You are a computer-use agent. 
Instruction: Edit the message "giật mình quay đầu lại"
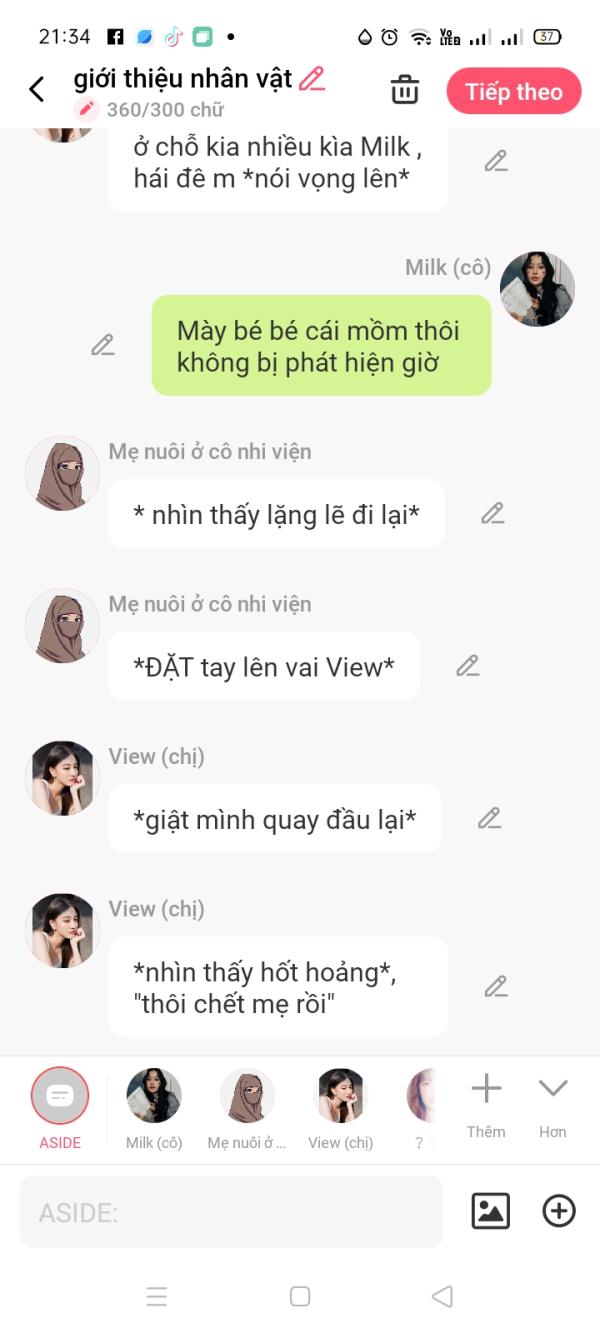[489, 818]
